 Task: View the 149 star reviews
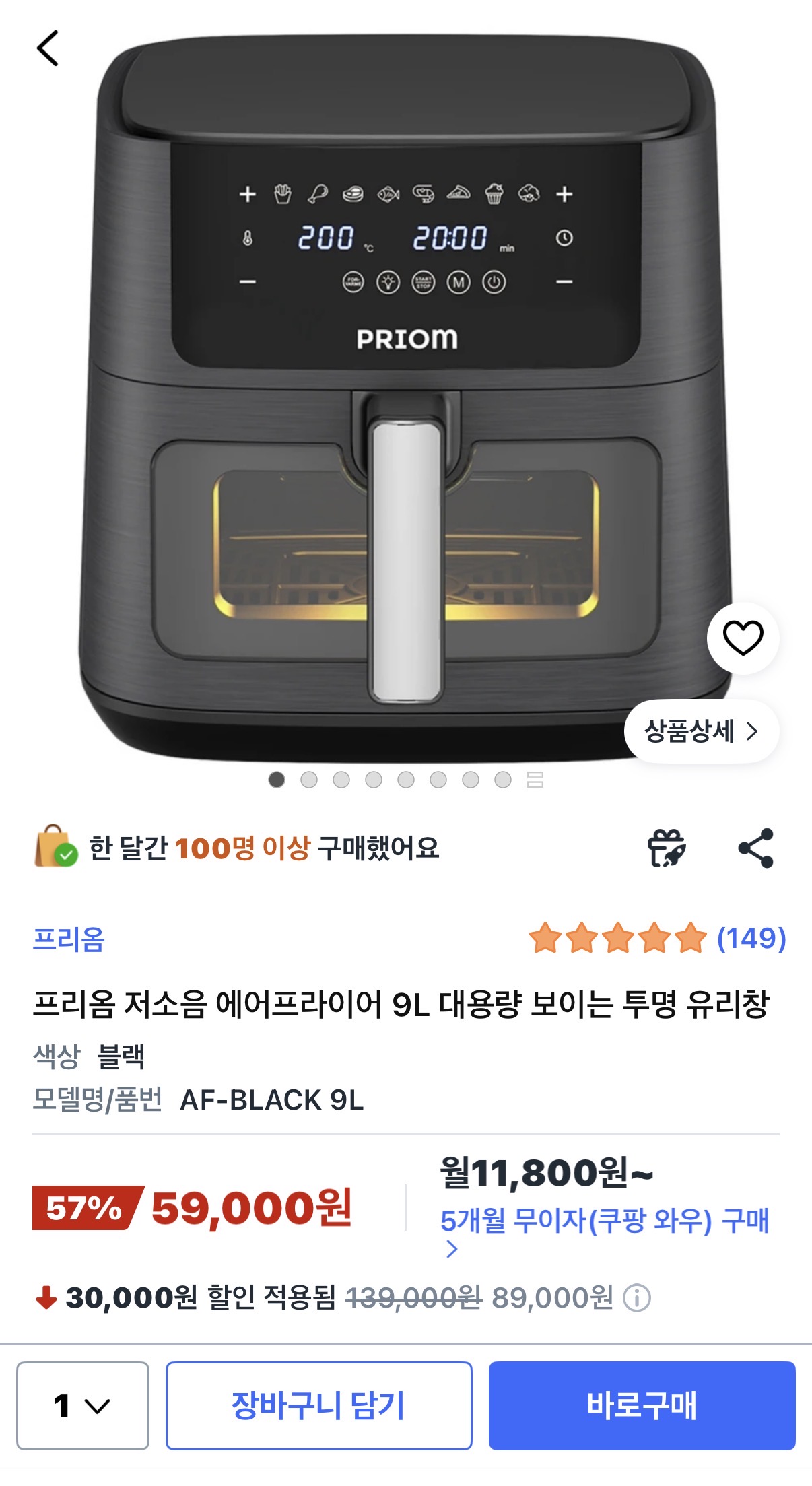(657, 939)
